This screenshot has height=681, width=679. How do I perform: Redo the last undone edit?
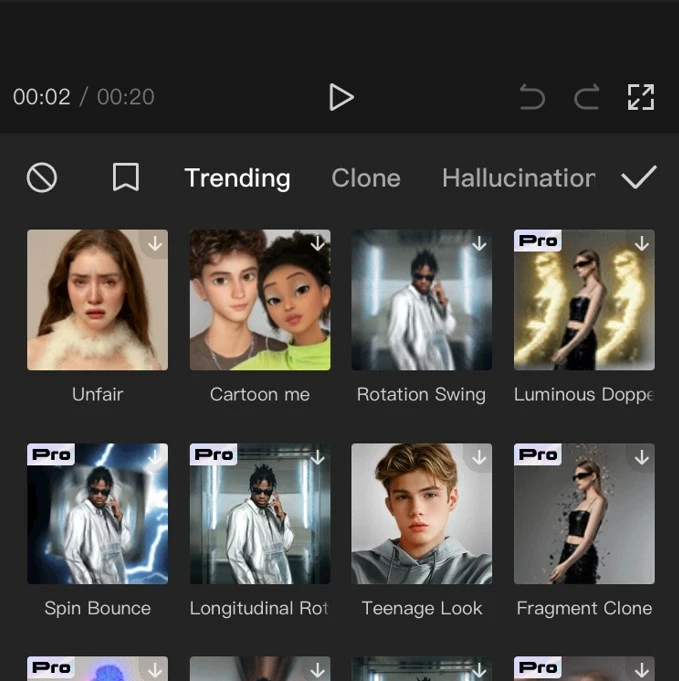586,97
